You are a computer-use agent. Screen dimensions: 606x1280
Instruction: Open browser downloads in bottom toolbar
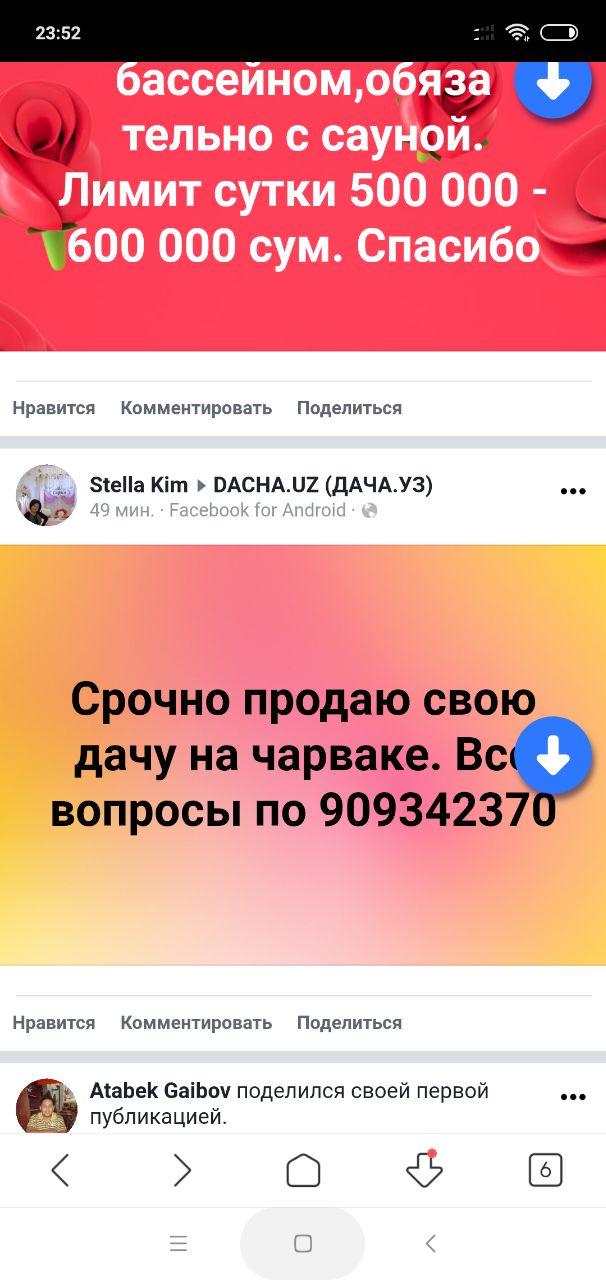424,1169
